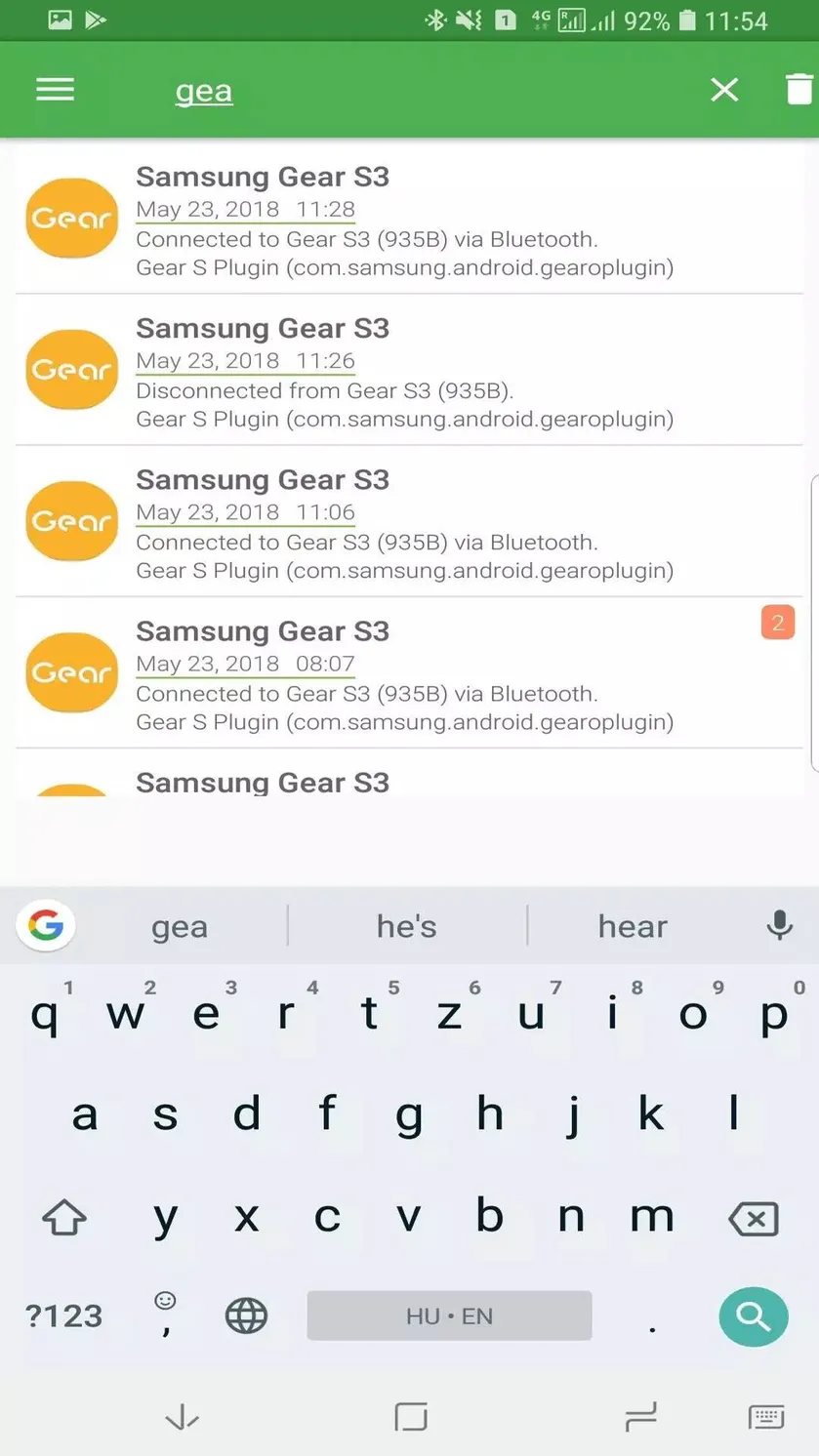The width and height of the screenshot is (819, 1456).
Task: Open the Disconnected entry from 11:26
Action: click(x=409, y=370)
